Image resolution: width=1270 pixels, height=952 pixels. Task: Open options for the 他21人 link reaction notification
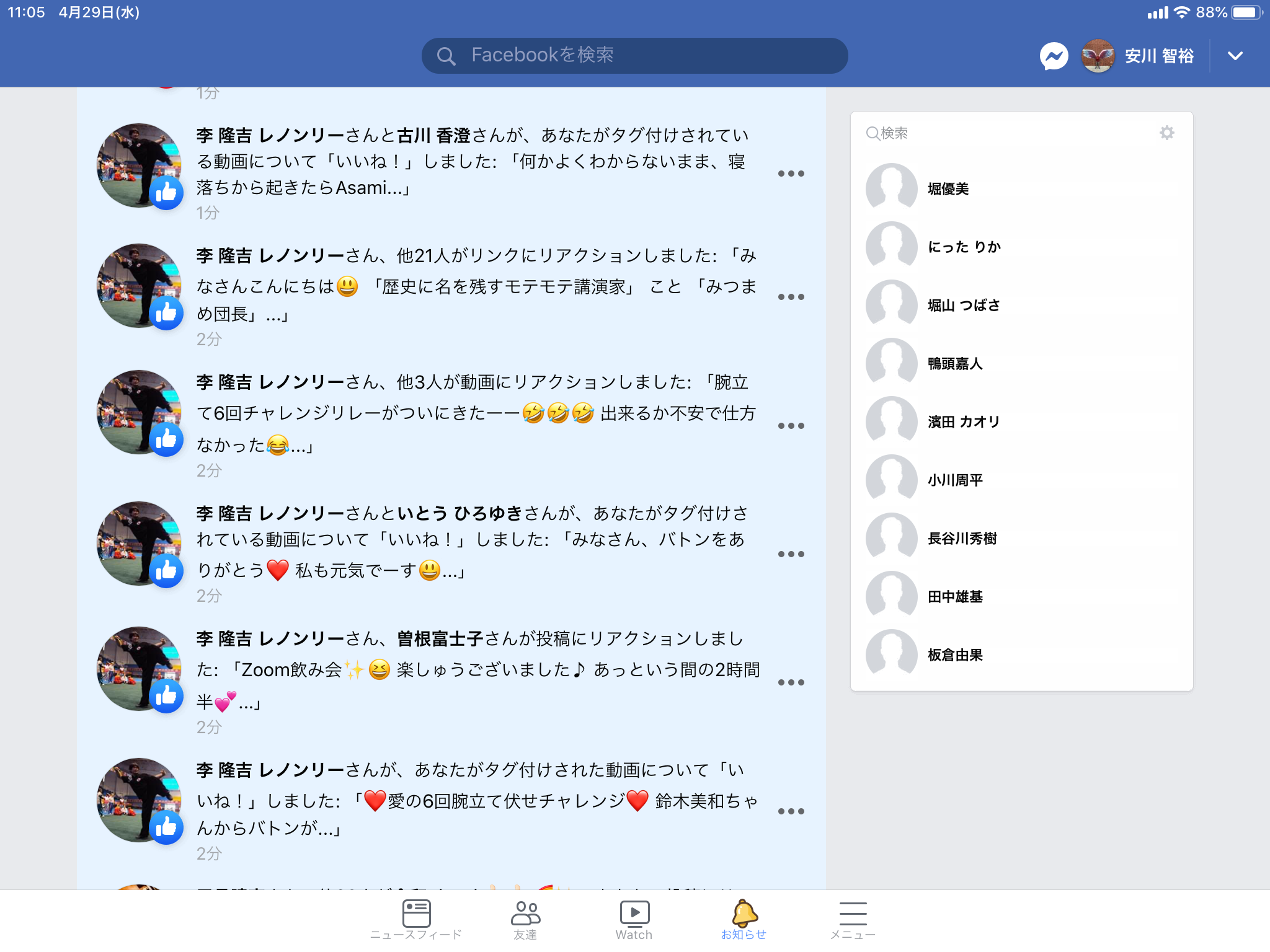(791, 297)
